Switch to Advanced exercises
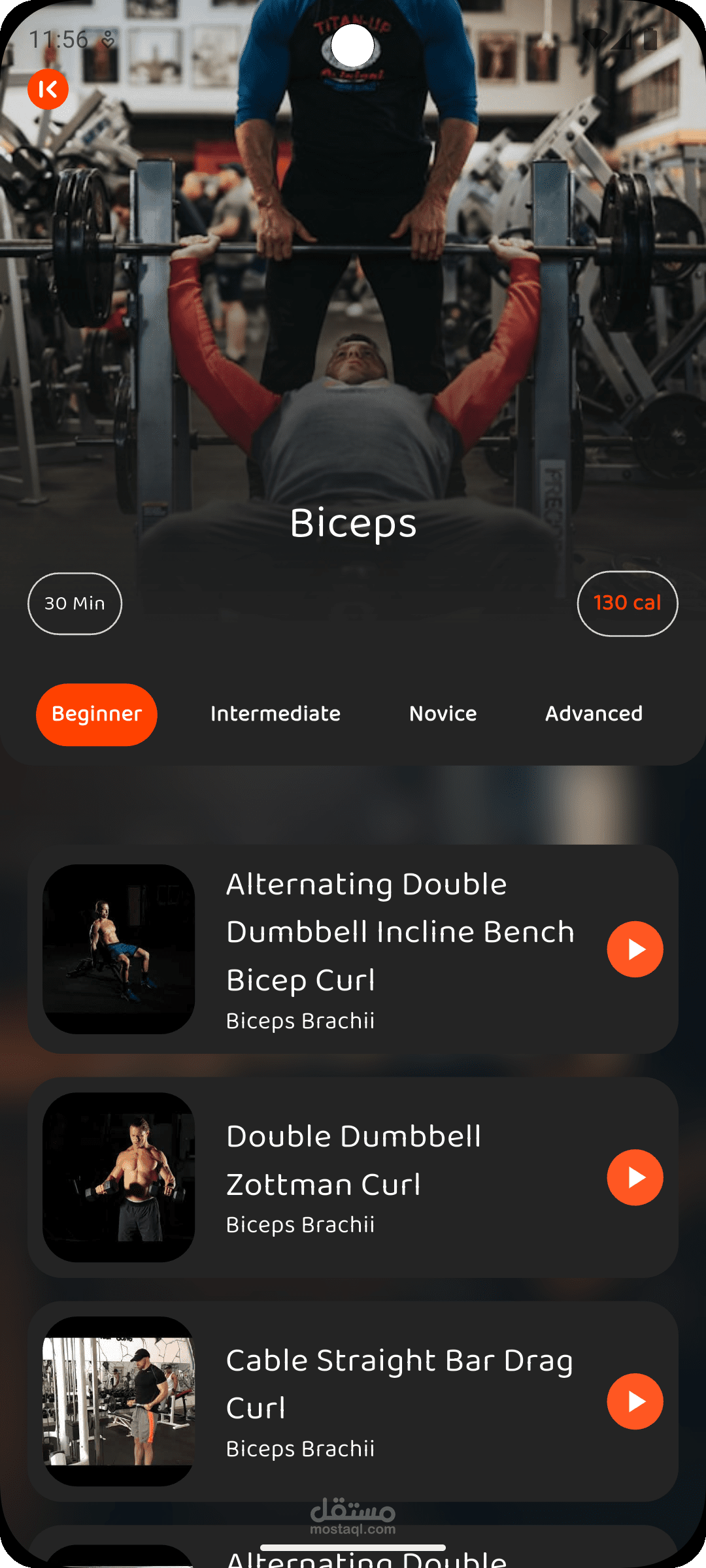 (594, 713)
